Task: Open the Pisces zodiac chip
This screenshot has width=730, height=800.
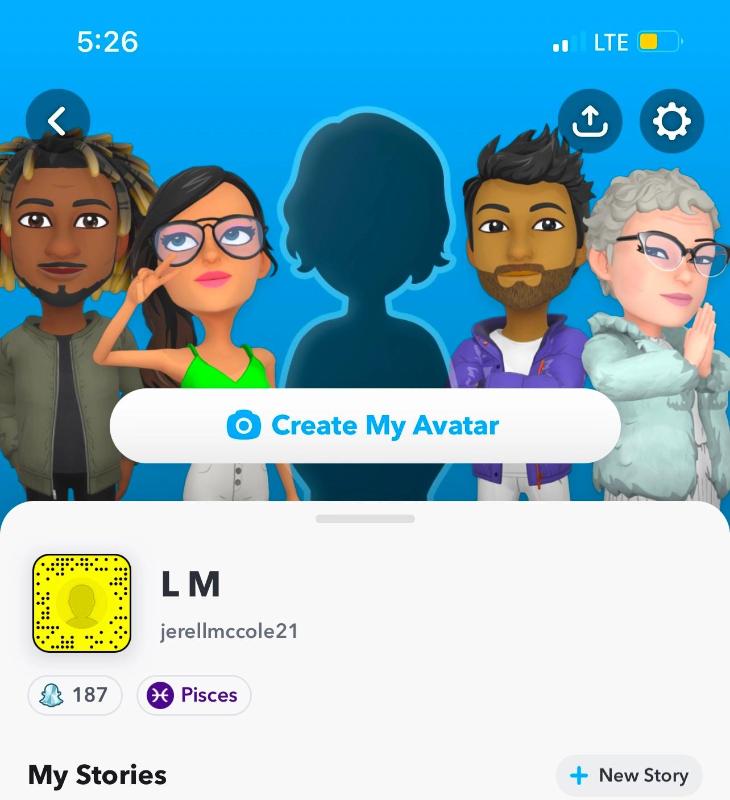Action: [x=194, y=695]
